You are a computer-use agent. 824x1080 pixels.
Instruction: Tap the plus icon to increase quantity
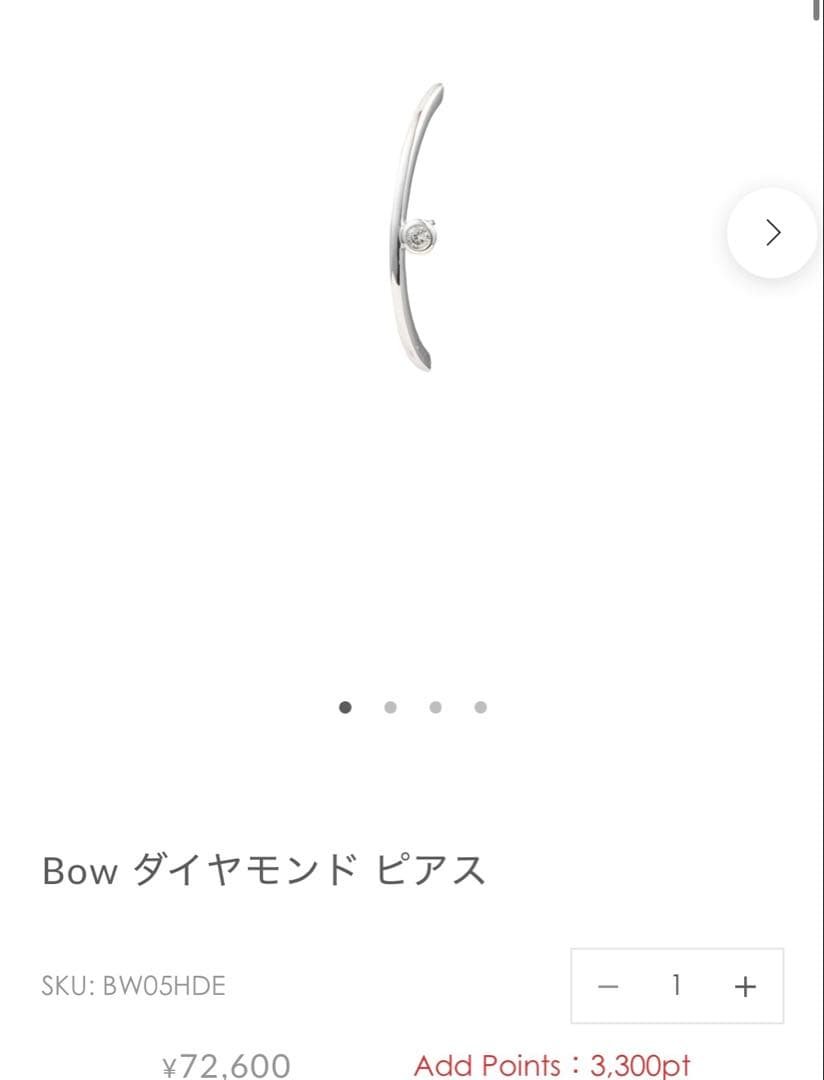point(744,987)
